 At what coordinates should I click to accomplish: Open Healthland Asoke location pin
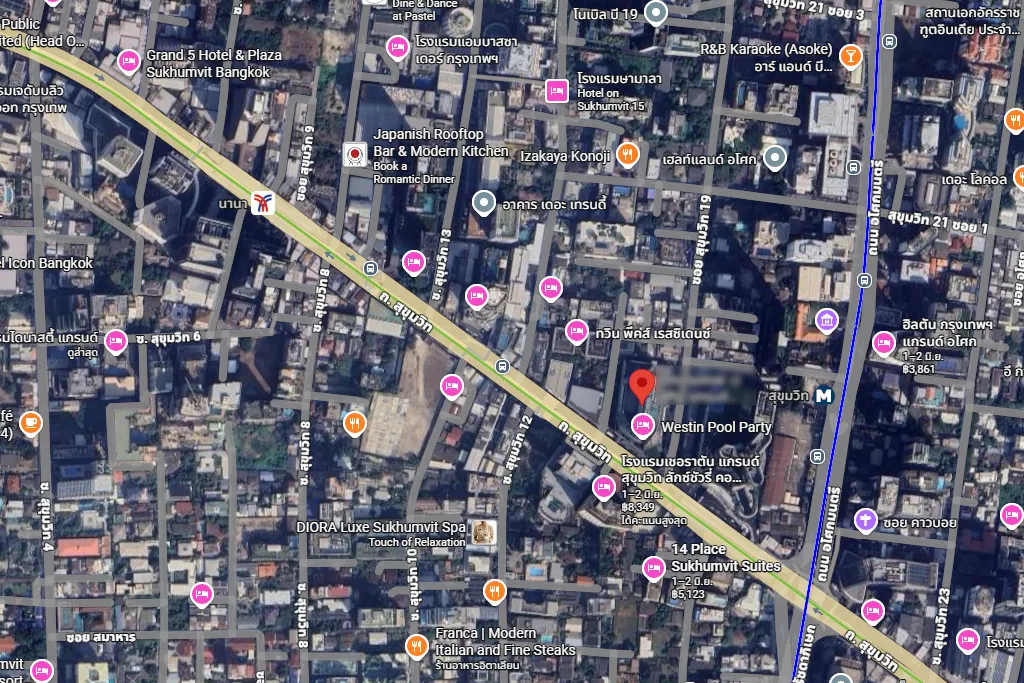pyautogui.click(x=775, y=159)
